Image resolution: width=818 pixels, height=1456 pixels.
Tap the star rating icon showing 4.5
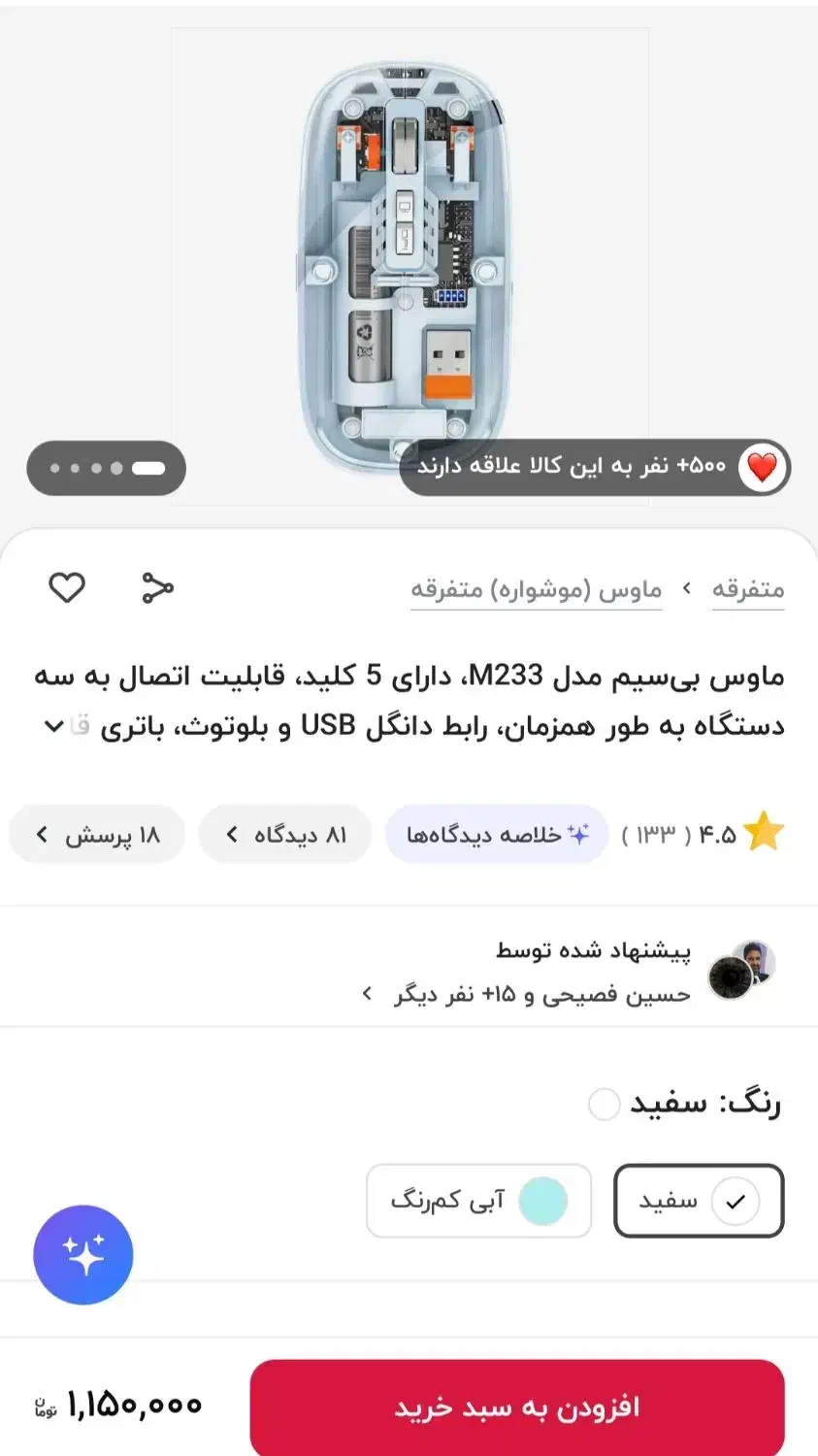[x=763, y=832]
